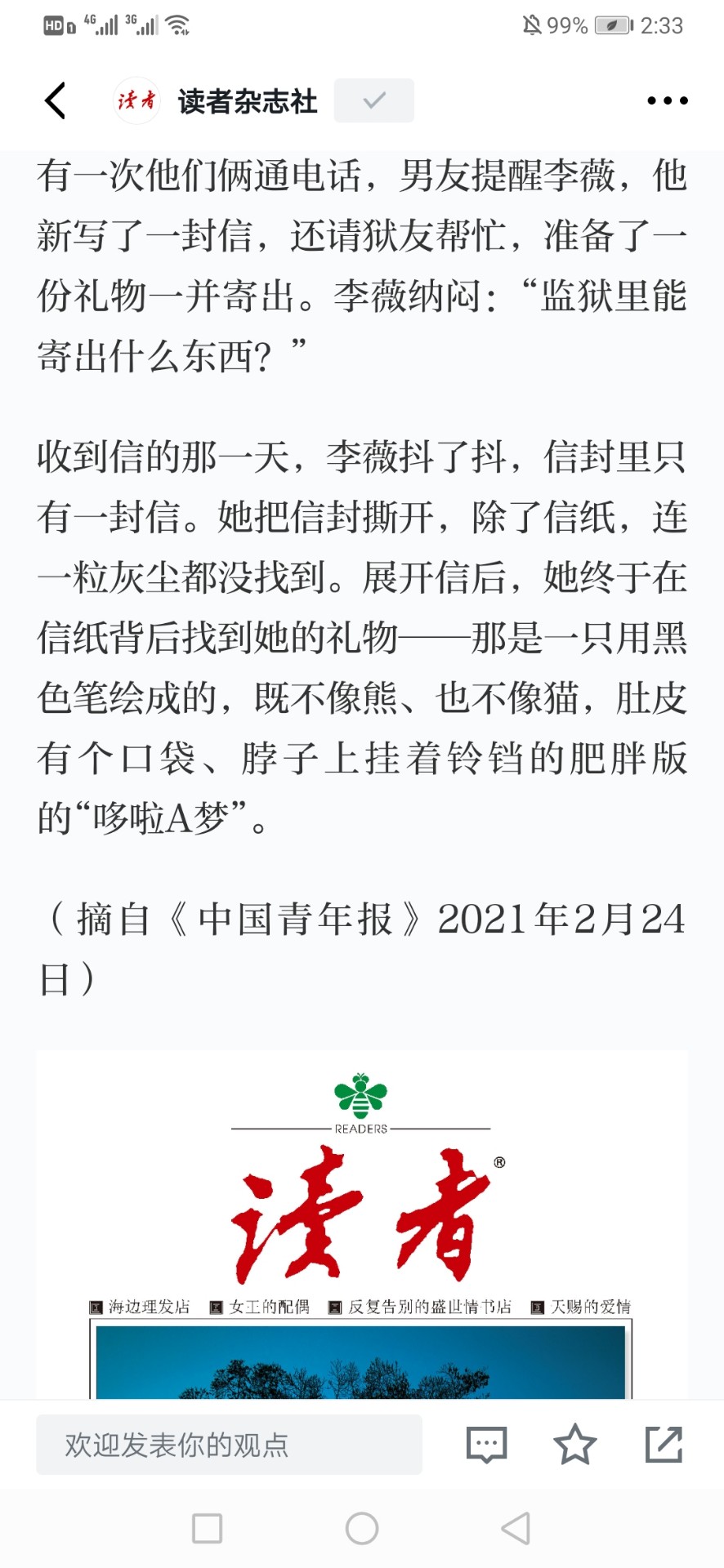Tap the 欢迎发表你的观点 comment field
The width and height of the screenshot is (724, 1568).
pyautogui.click(x=229, y=1445)
